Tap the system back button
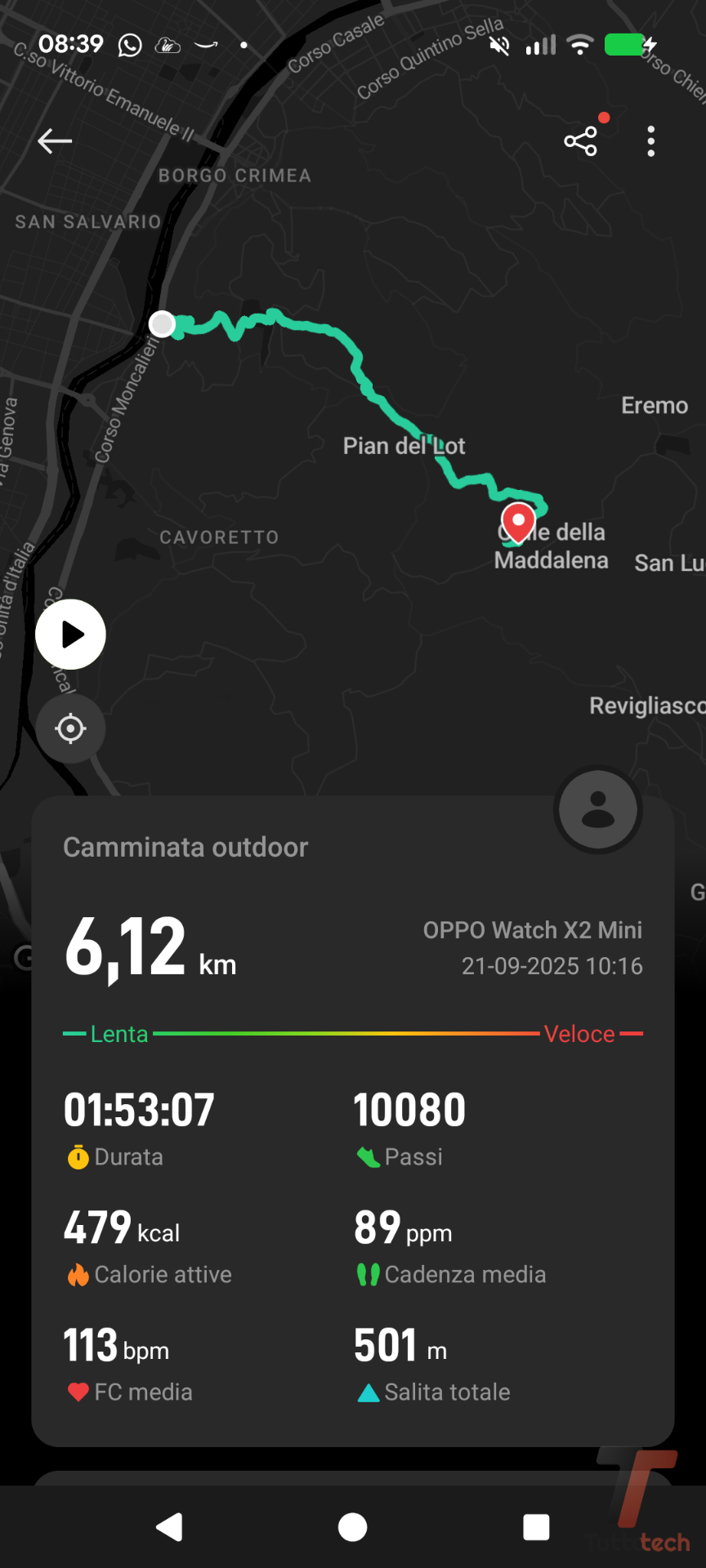Viewport: 706px width, 1568px height. 170,1526
